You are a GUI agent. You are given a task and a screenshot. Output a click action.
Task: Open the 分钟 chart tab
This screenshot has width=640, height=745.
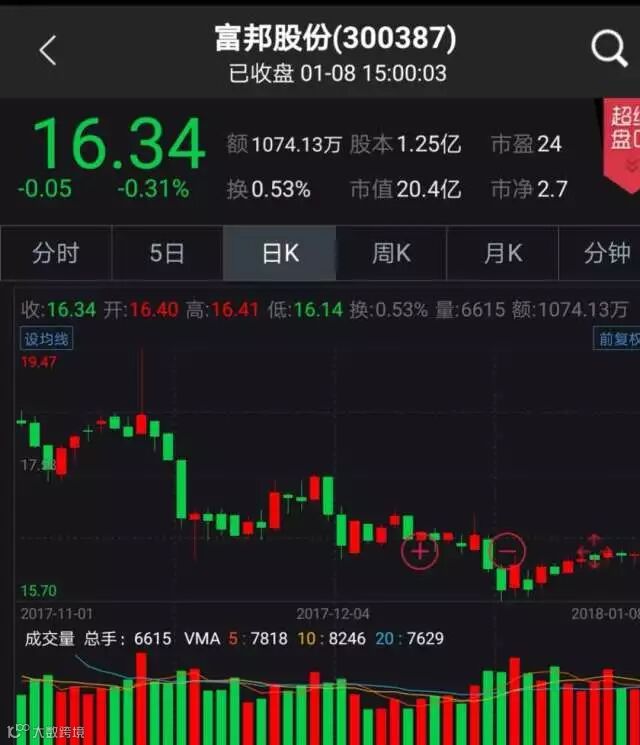606,254
